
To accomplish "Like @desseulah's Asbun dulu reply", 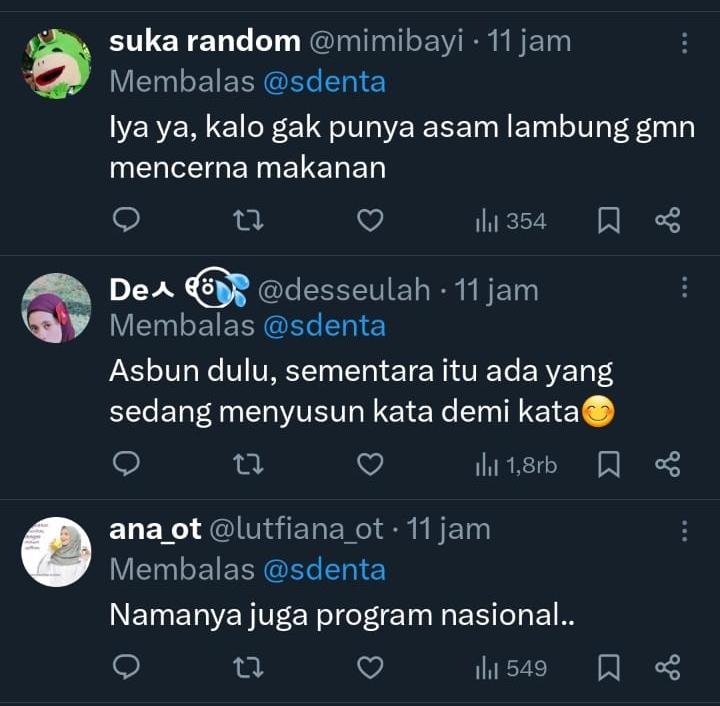I will tap(371, 464).
